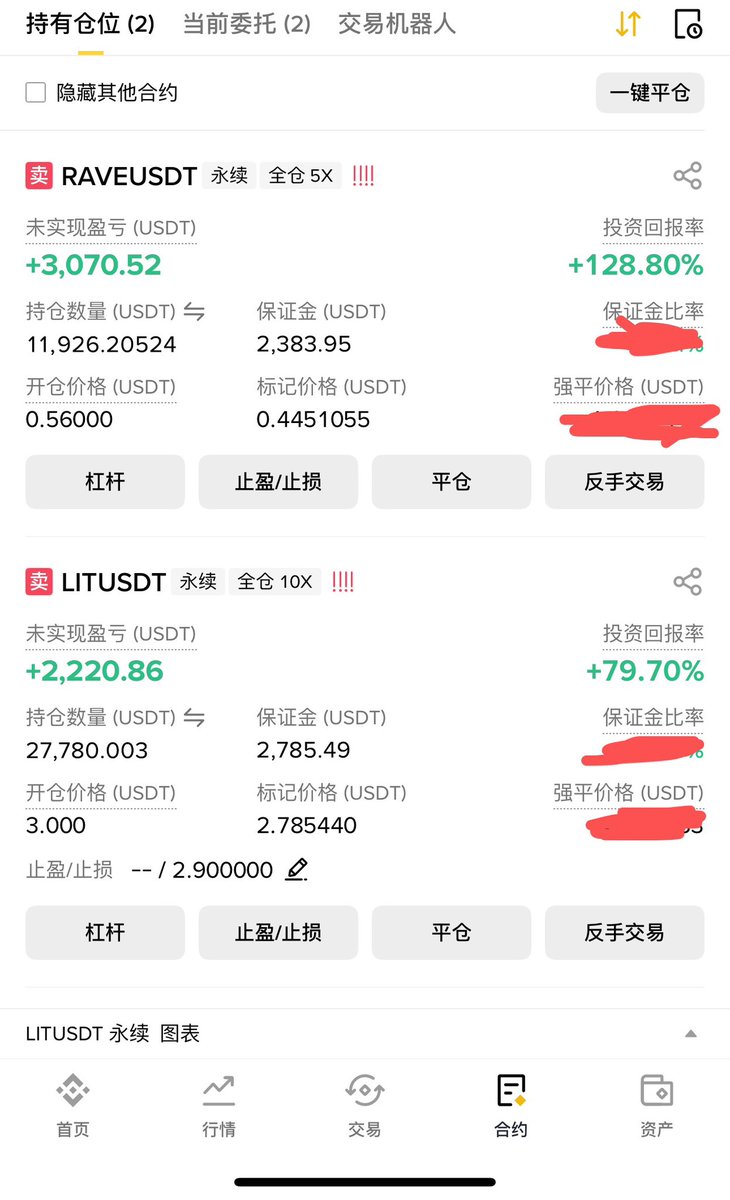The image size is (730, 1200).
Task: Share the LITUSDT position
Action: point(688,582)
